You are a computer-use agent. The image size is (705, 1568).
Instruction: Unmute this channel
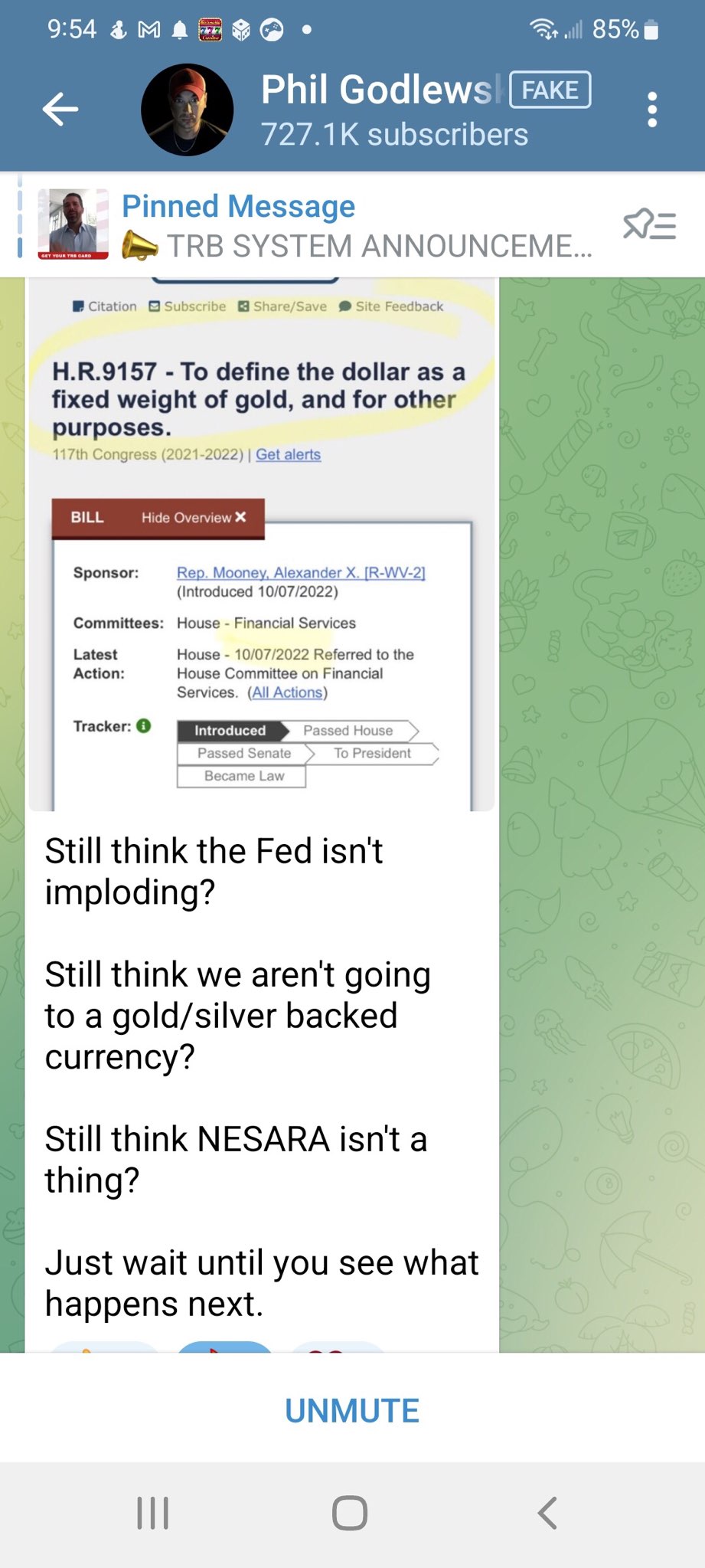[x=352, y=1411]
